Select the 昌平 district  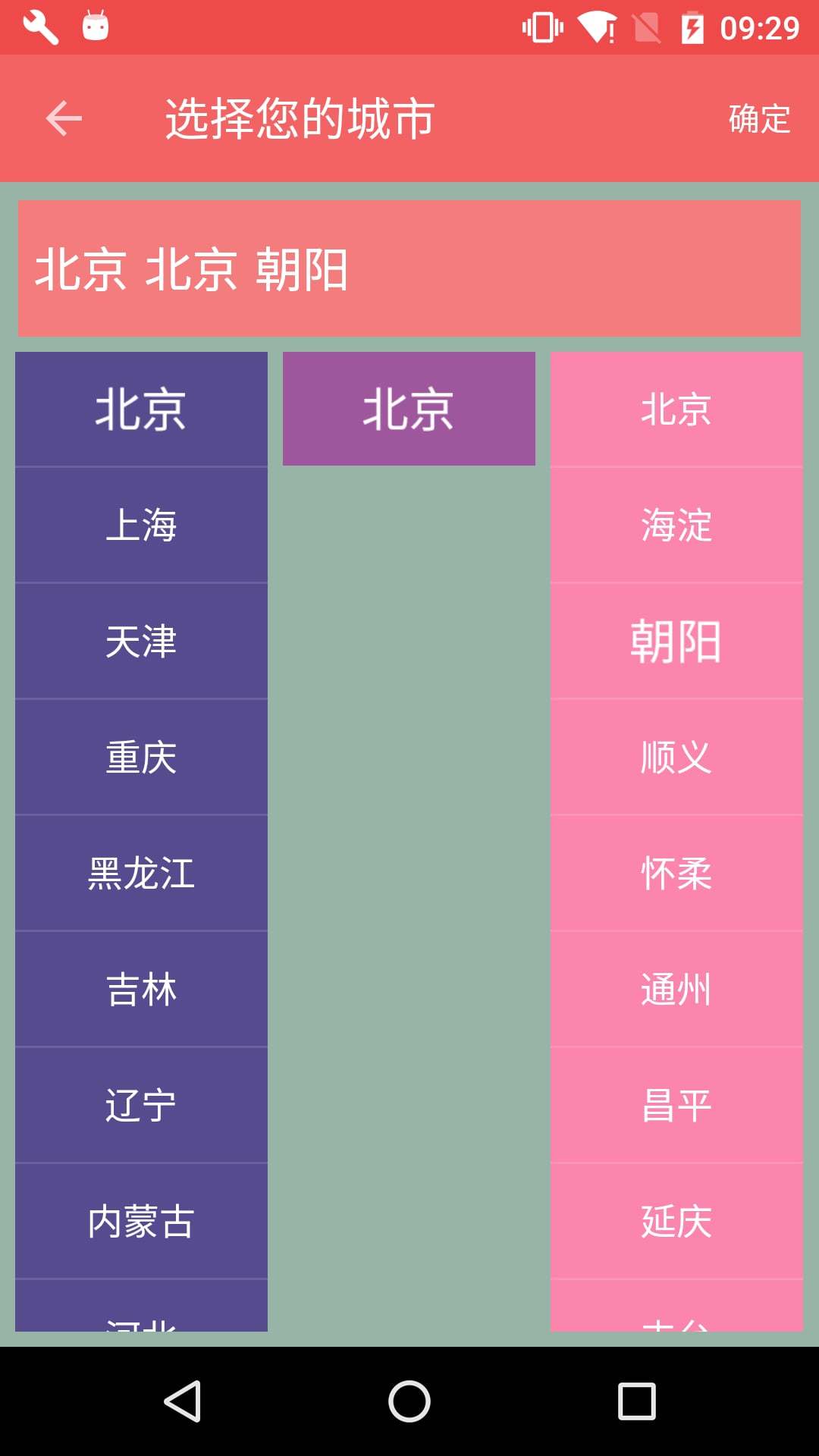tap(676, 1105)
